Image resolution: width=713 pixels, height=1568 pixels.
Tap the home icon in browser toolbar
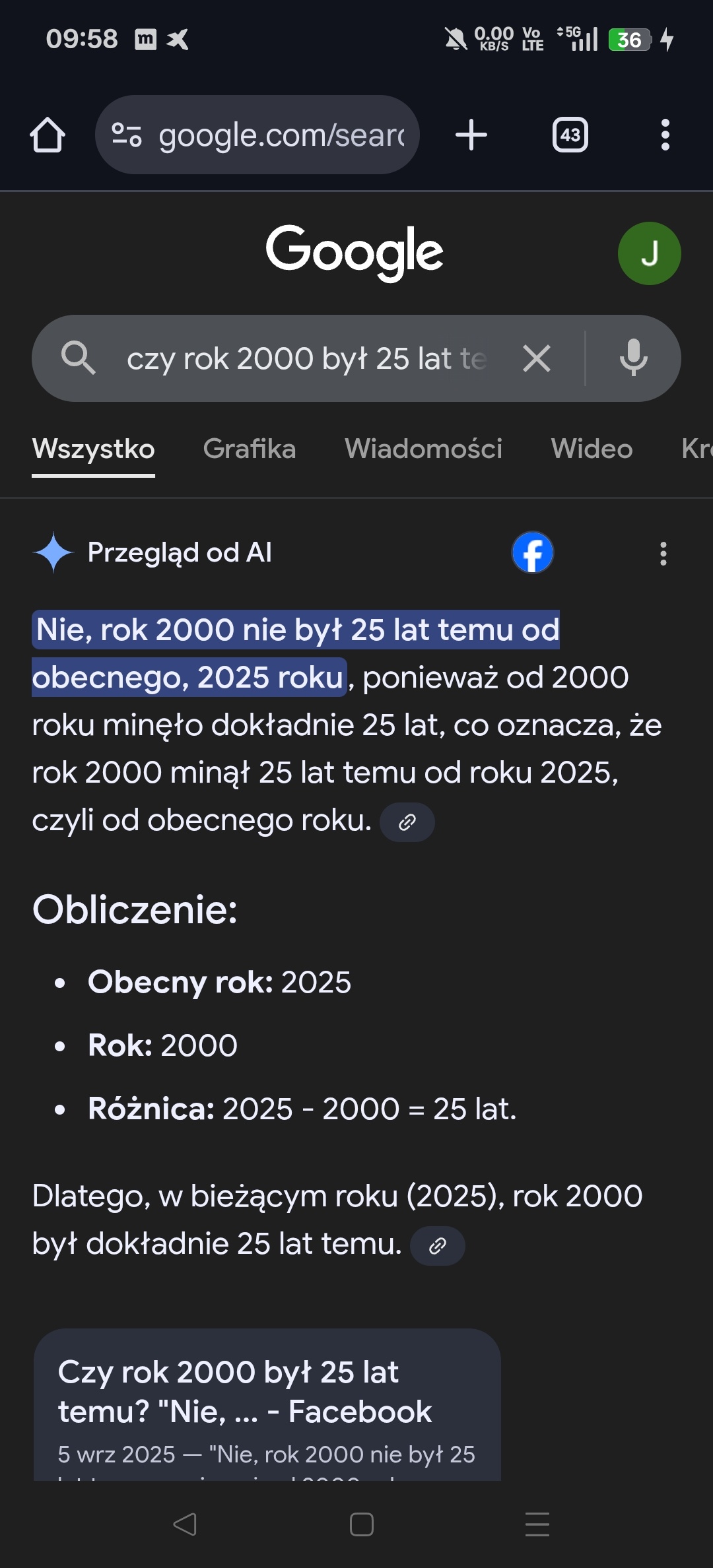[49, 134]
